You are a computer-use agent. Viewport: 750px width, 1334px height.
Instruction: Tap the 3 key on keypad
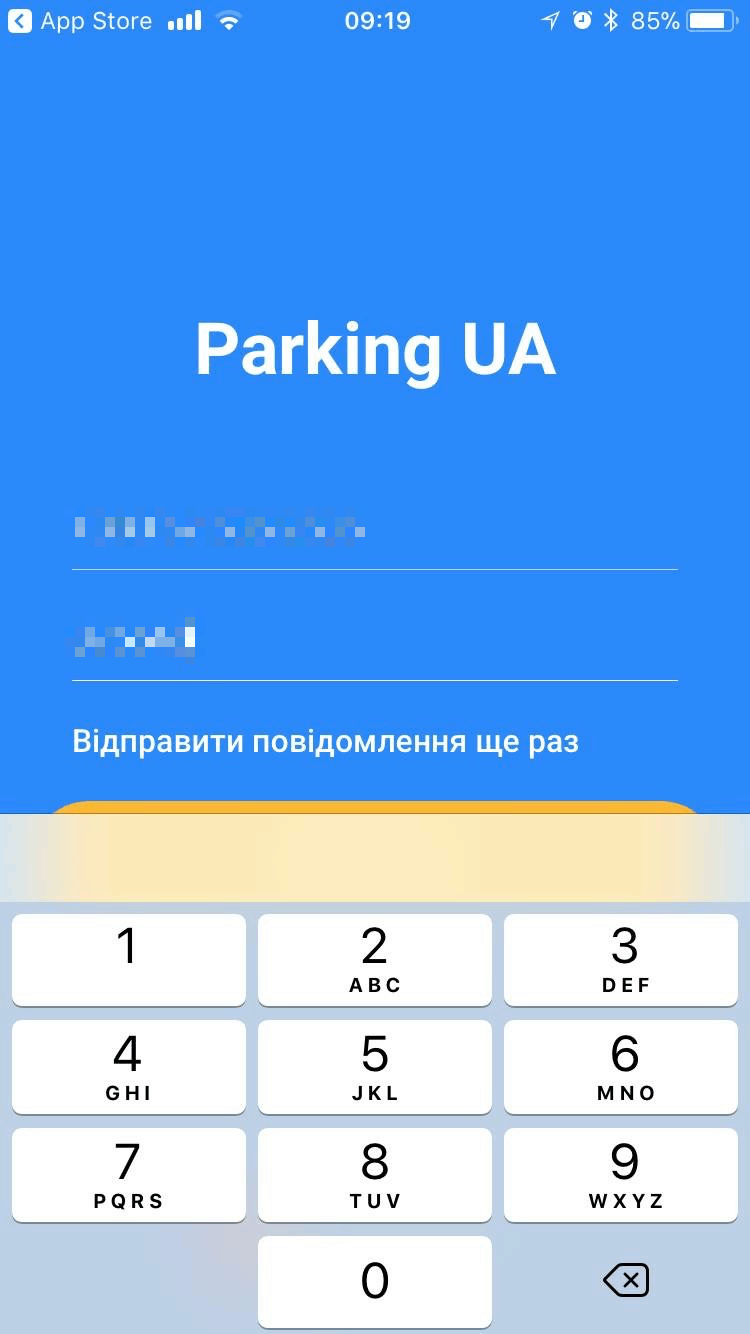tap(621, 959)
